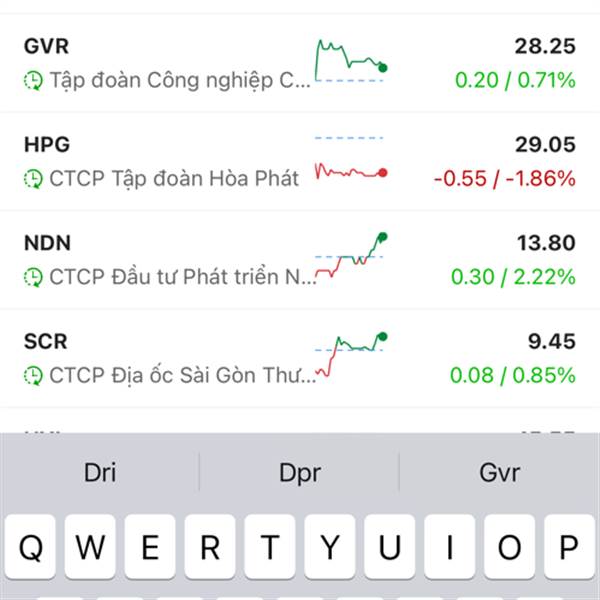Image resolution: width=600 pixels, height=600 pixels.
Task: Pick the 'Dpr' keyboard suggestion
Action: [299, 472]
